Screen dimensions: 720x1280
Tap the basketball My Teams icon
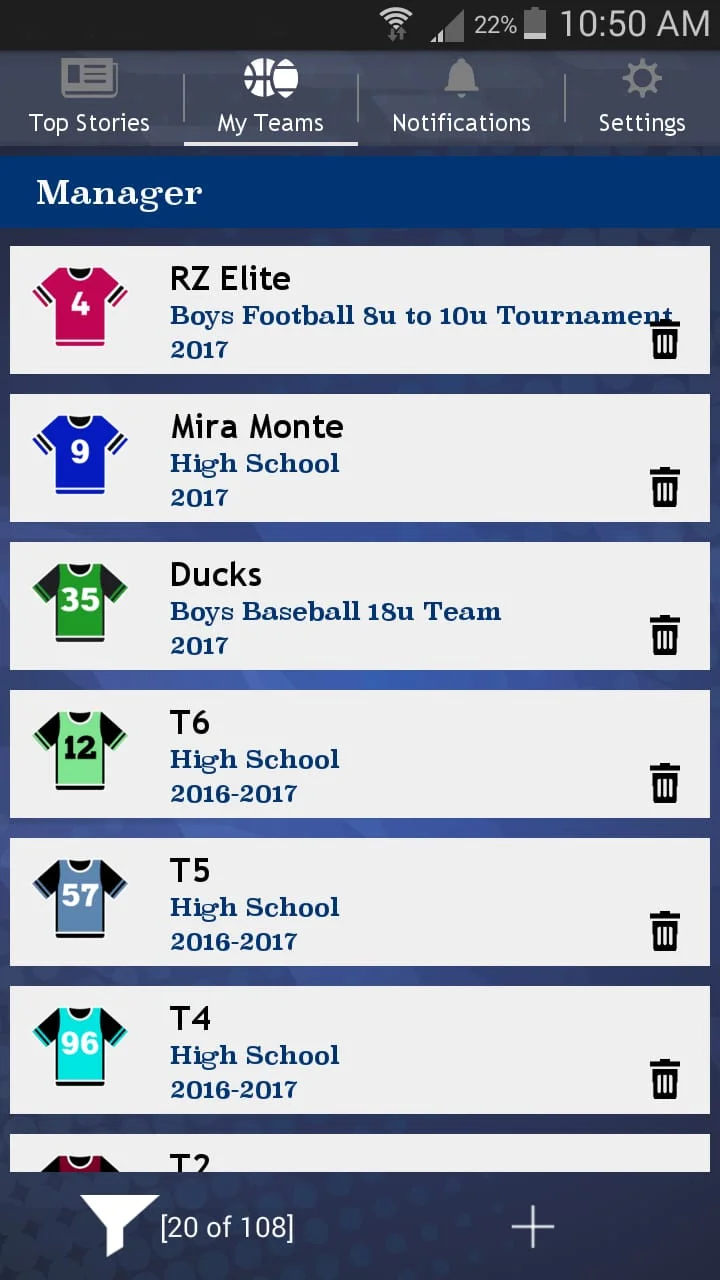271,78
